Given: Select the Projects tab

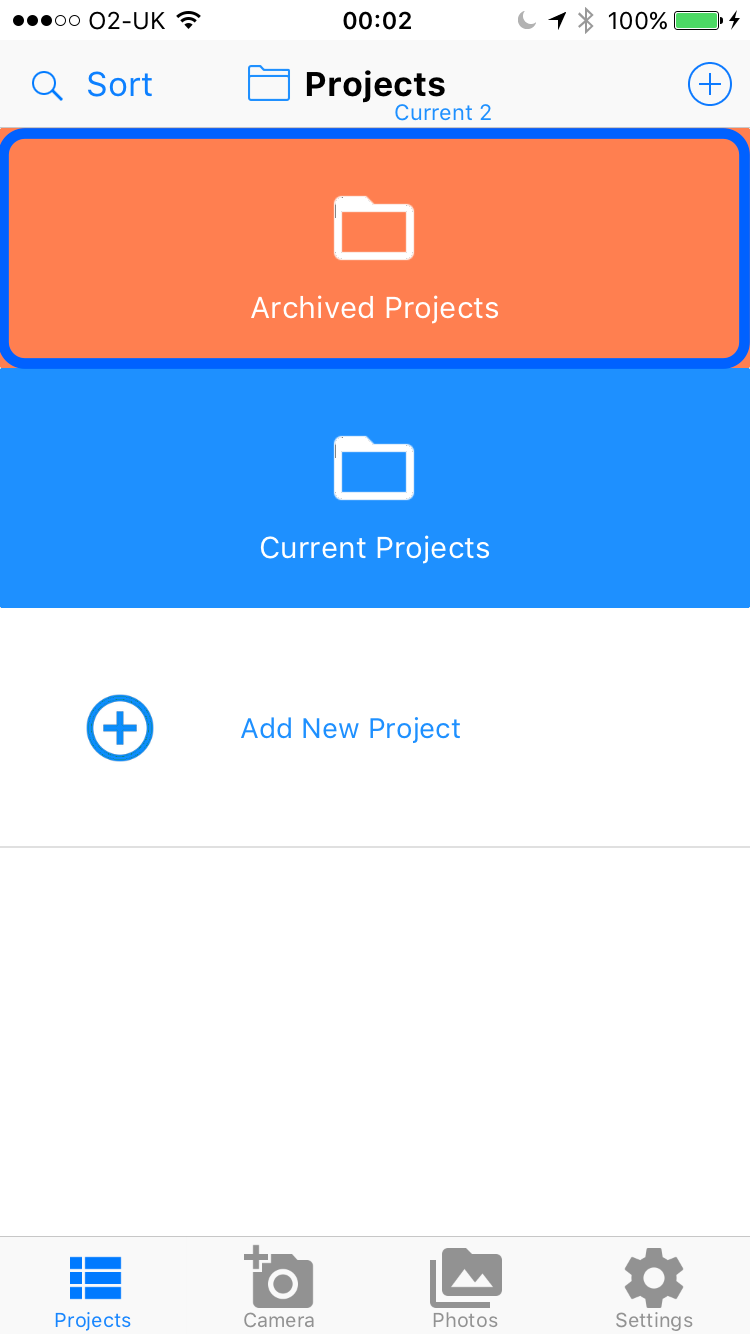Looking at the screenshot, I should coord(93,1288).
